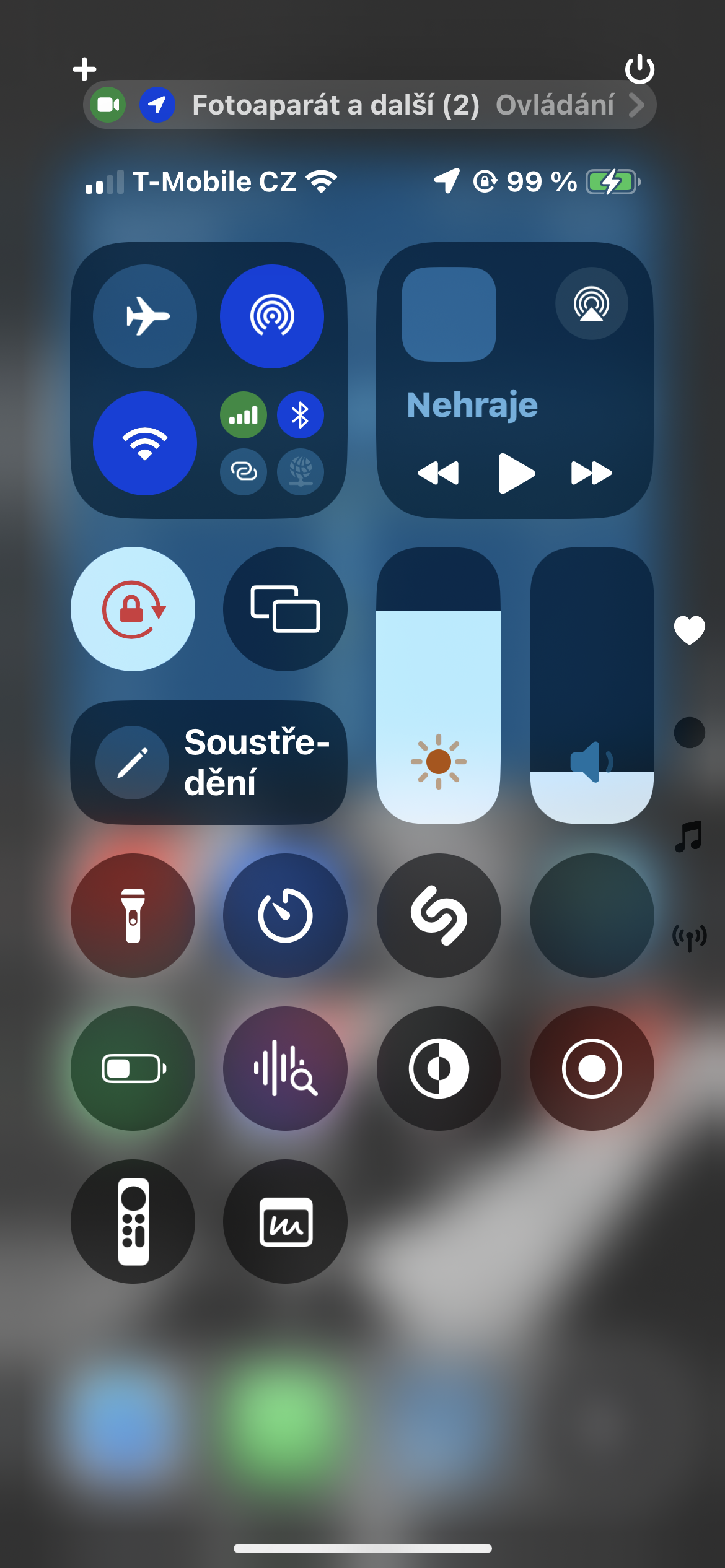Open the timer control

click(x=285, y=915)
